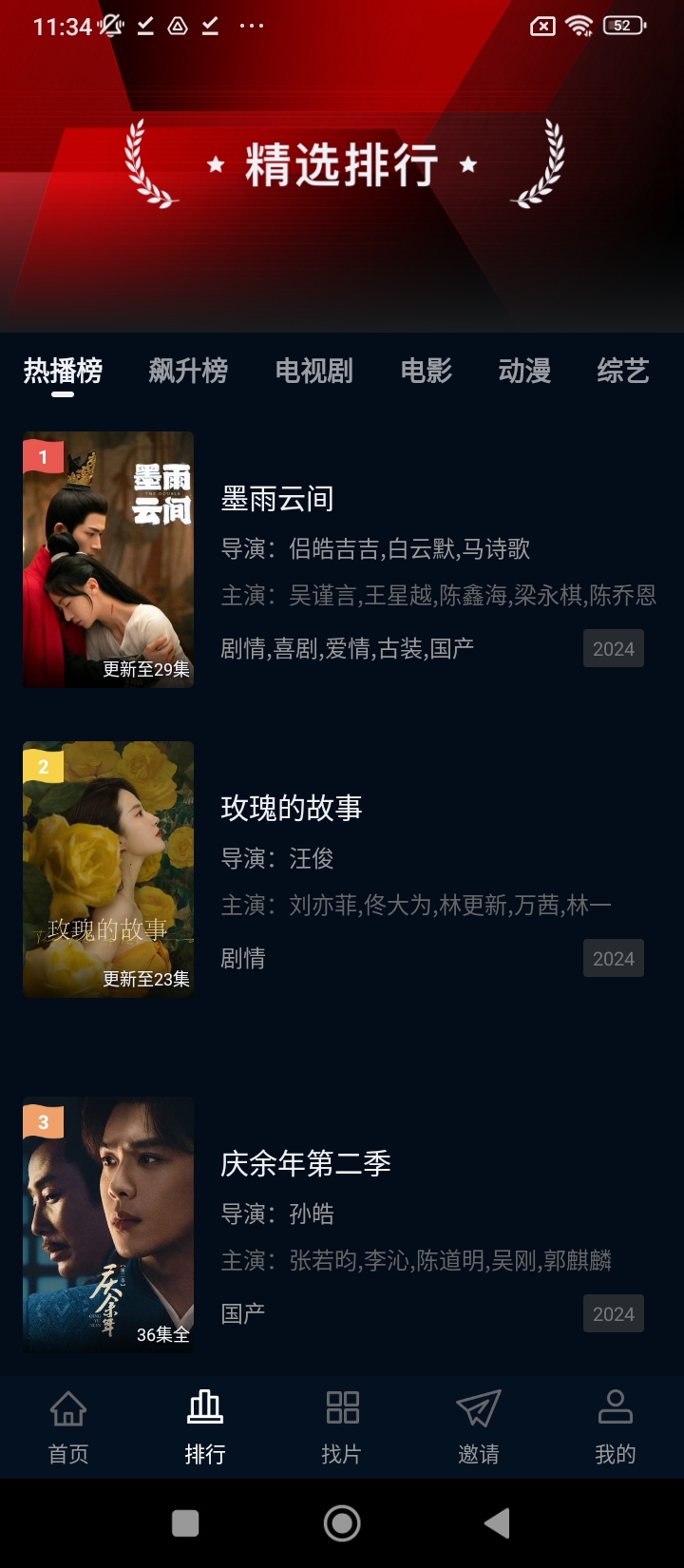Screen dimensions: 684x1568
Task: Open the 邀请 tab
Action: click(x=478, y=1425)
